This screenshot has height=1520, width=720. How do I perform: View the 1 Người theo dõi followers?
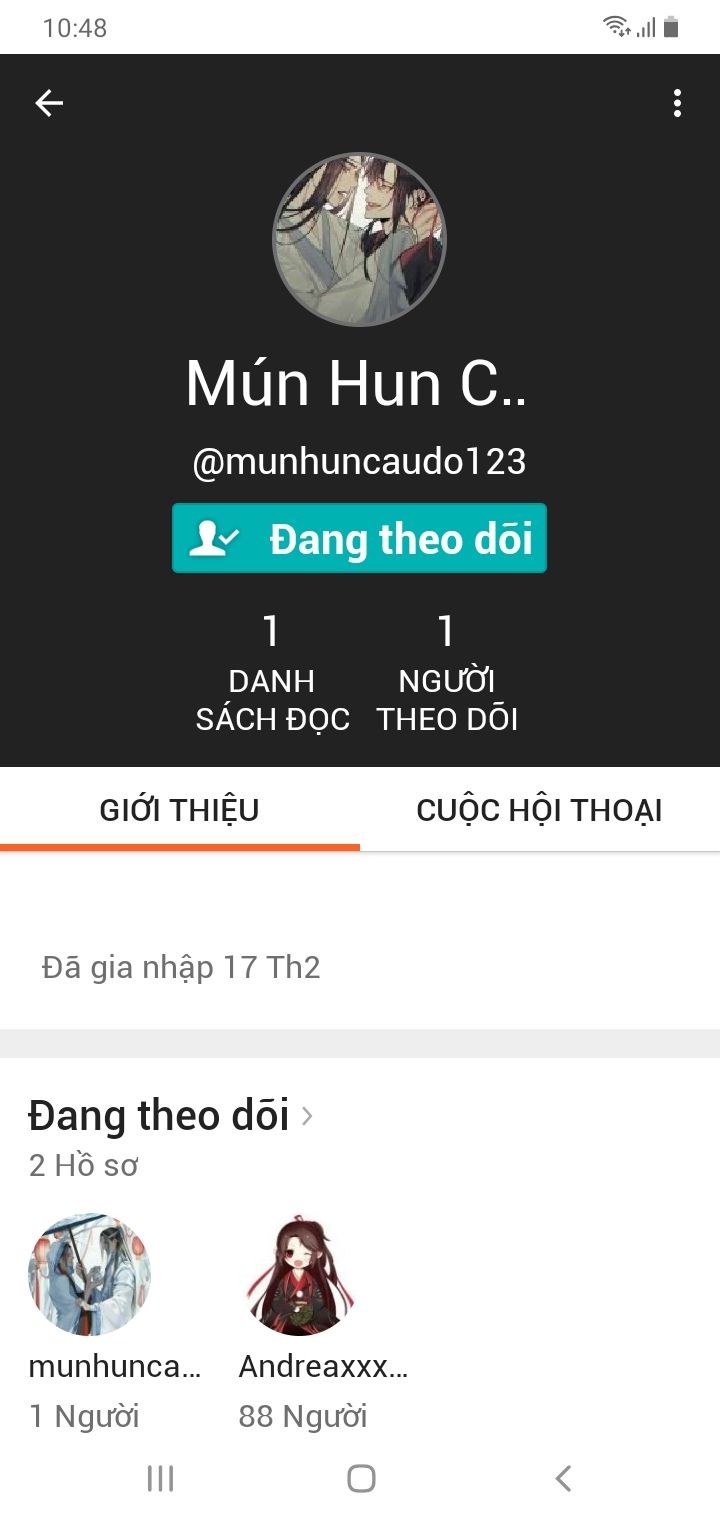447,674
